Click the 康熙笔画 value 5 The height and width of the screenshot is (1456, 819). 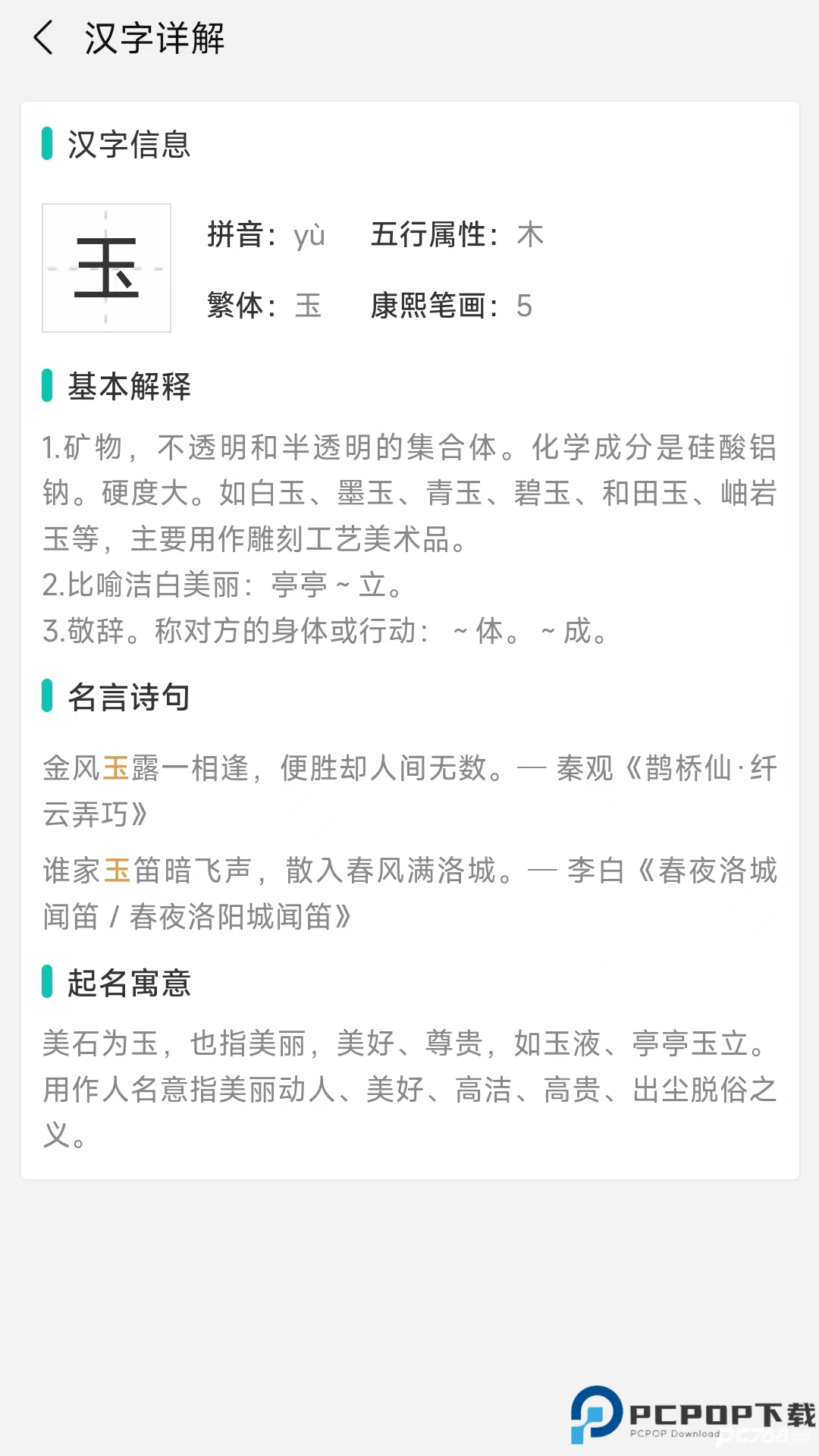(x=523, y=306)
